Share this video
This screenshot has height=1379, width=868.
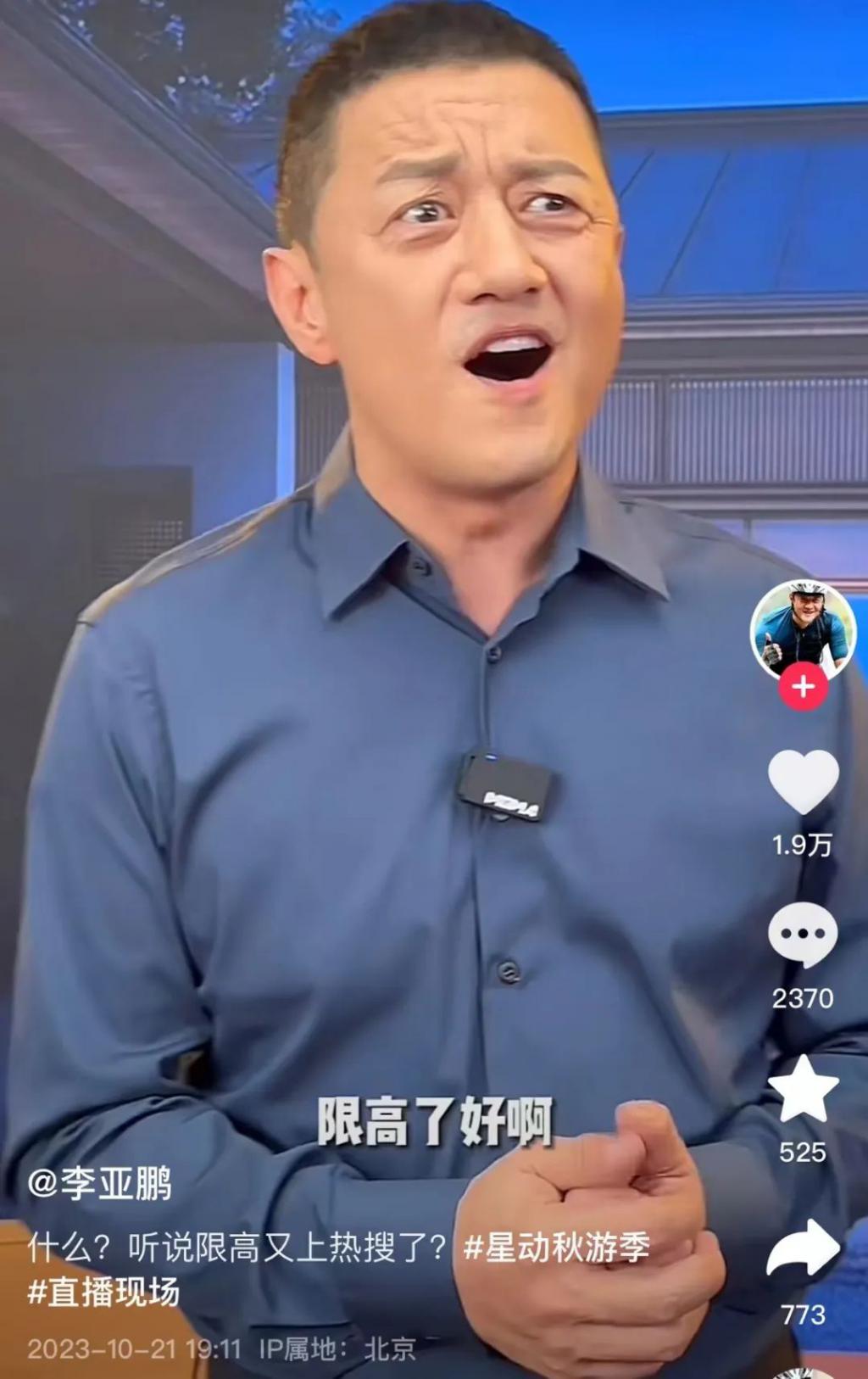[x=803, y=1247]
